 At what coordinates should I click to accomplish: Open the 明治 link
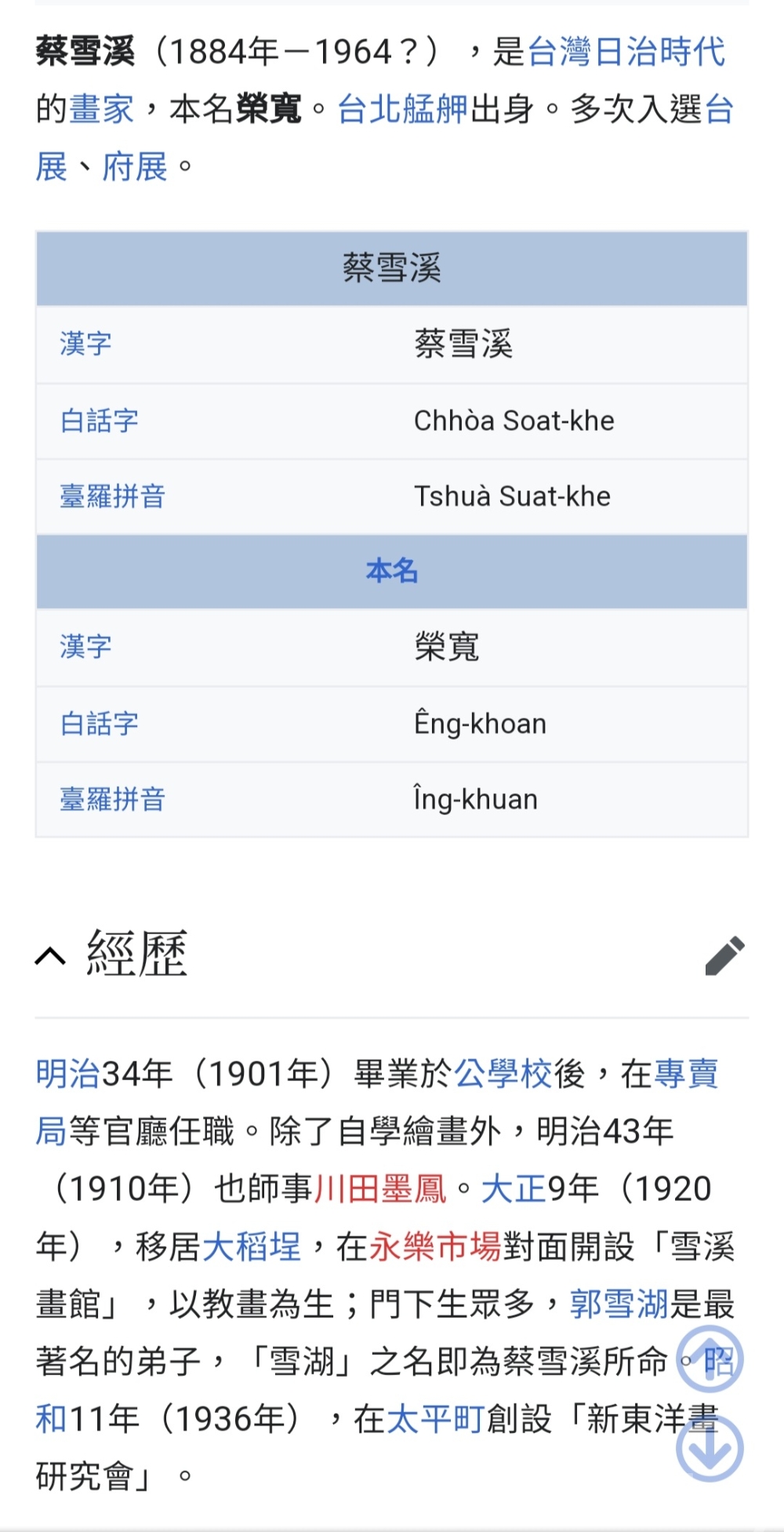(68, 1073)
